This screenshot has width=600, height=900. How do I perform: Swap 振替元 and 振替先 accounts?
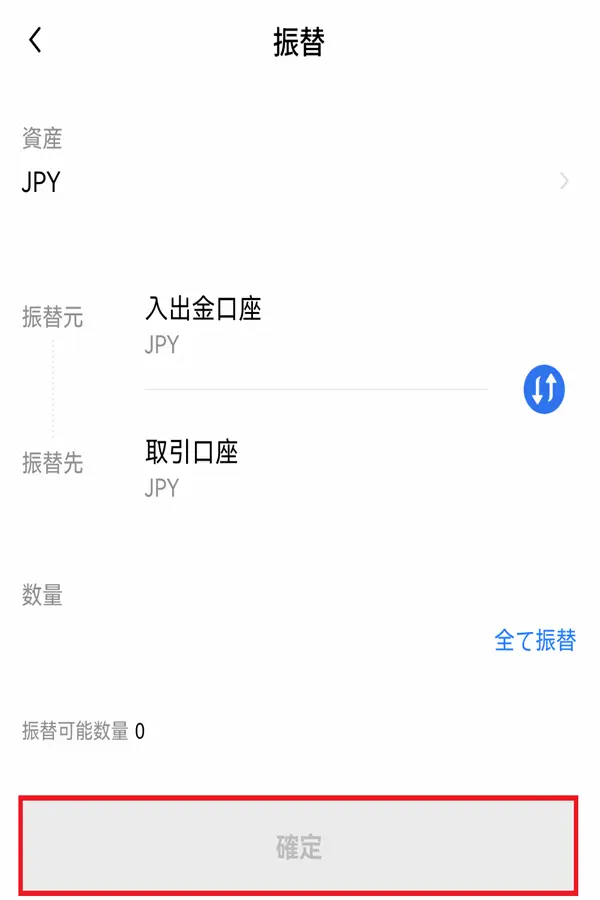point(544,389)
